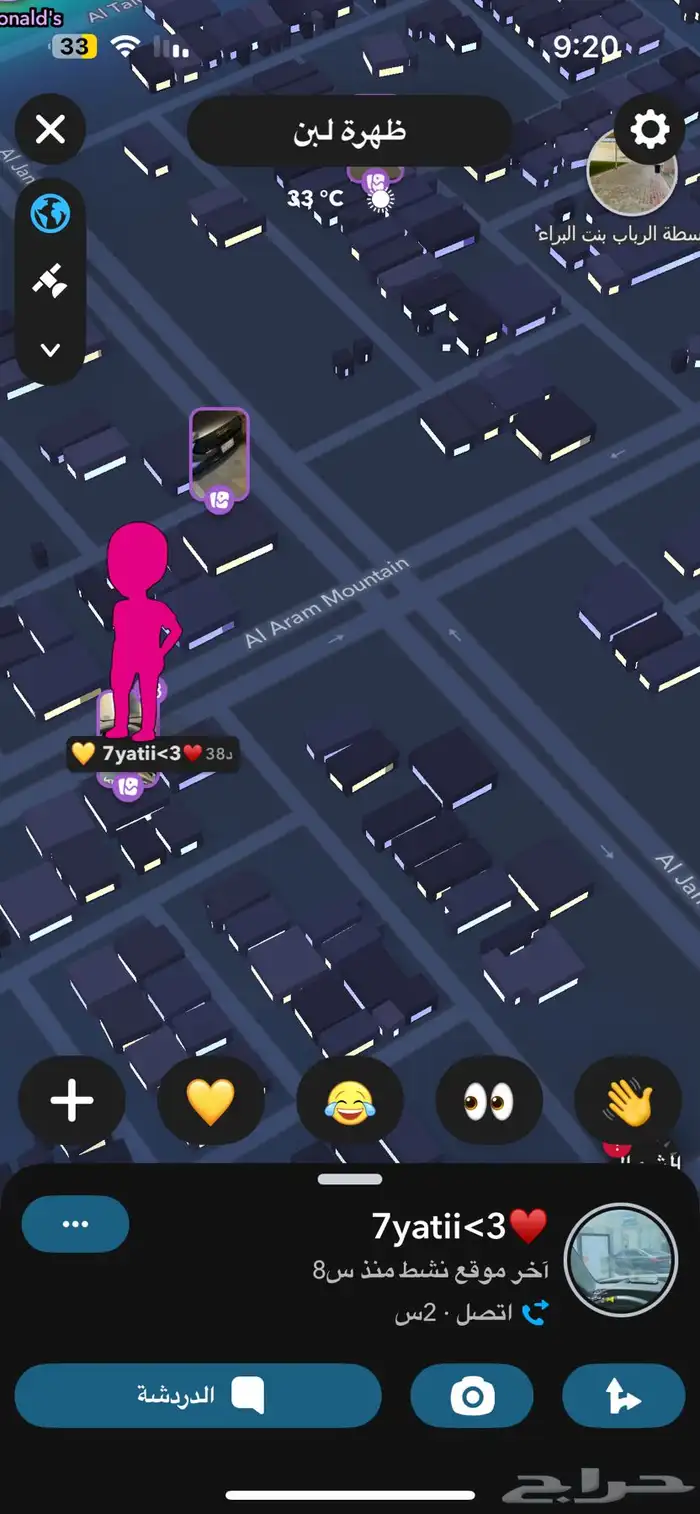This screenshot has width=700, height=1514.
Task: Switch to globe map layer
Action: coord(50,214)
